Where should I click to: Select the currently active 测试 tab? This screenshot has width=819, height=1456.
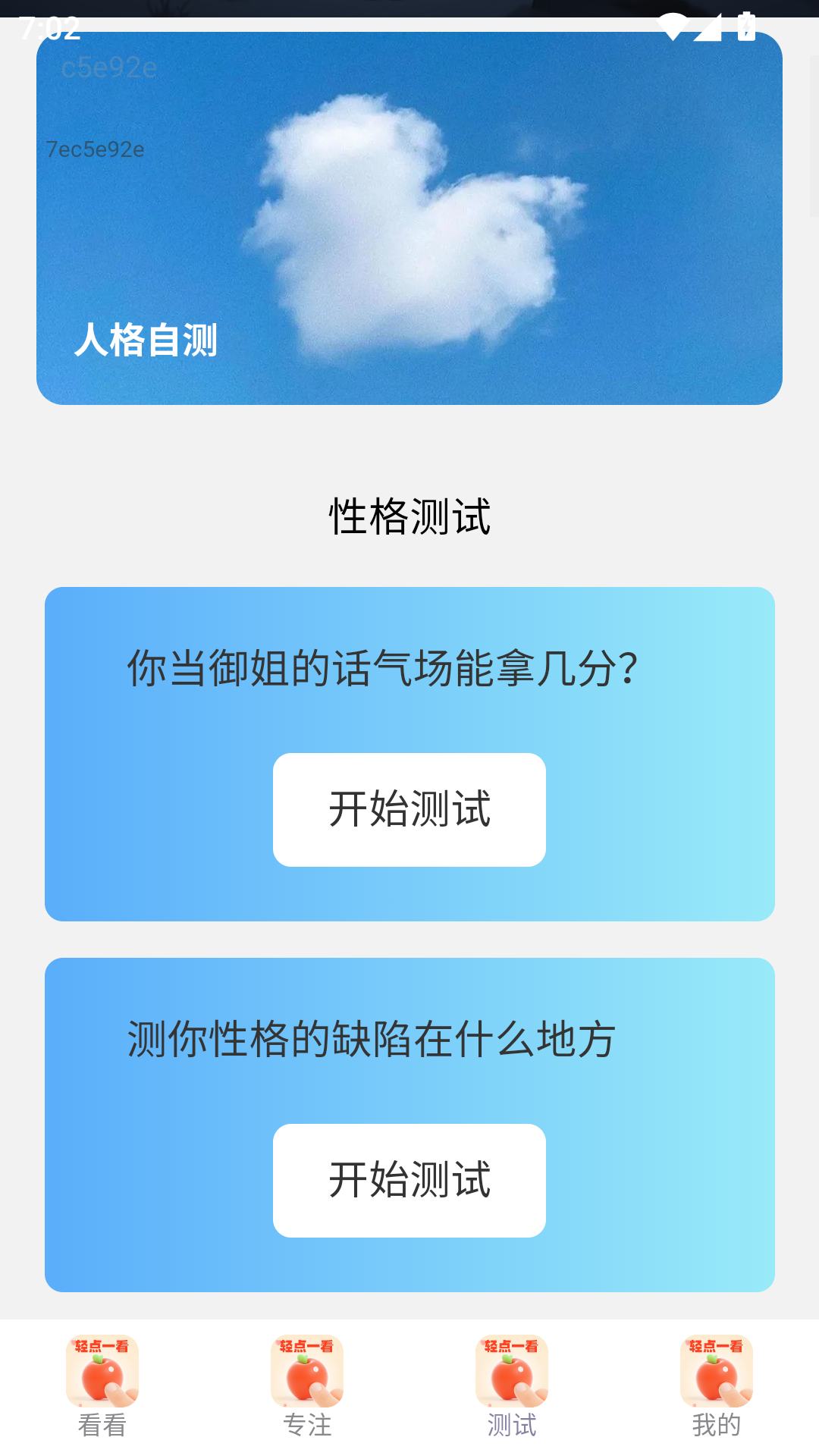click(512, 1424)
